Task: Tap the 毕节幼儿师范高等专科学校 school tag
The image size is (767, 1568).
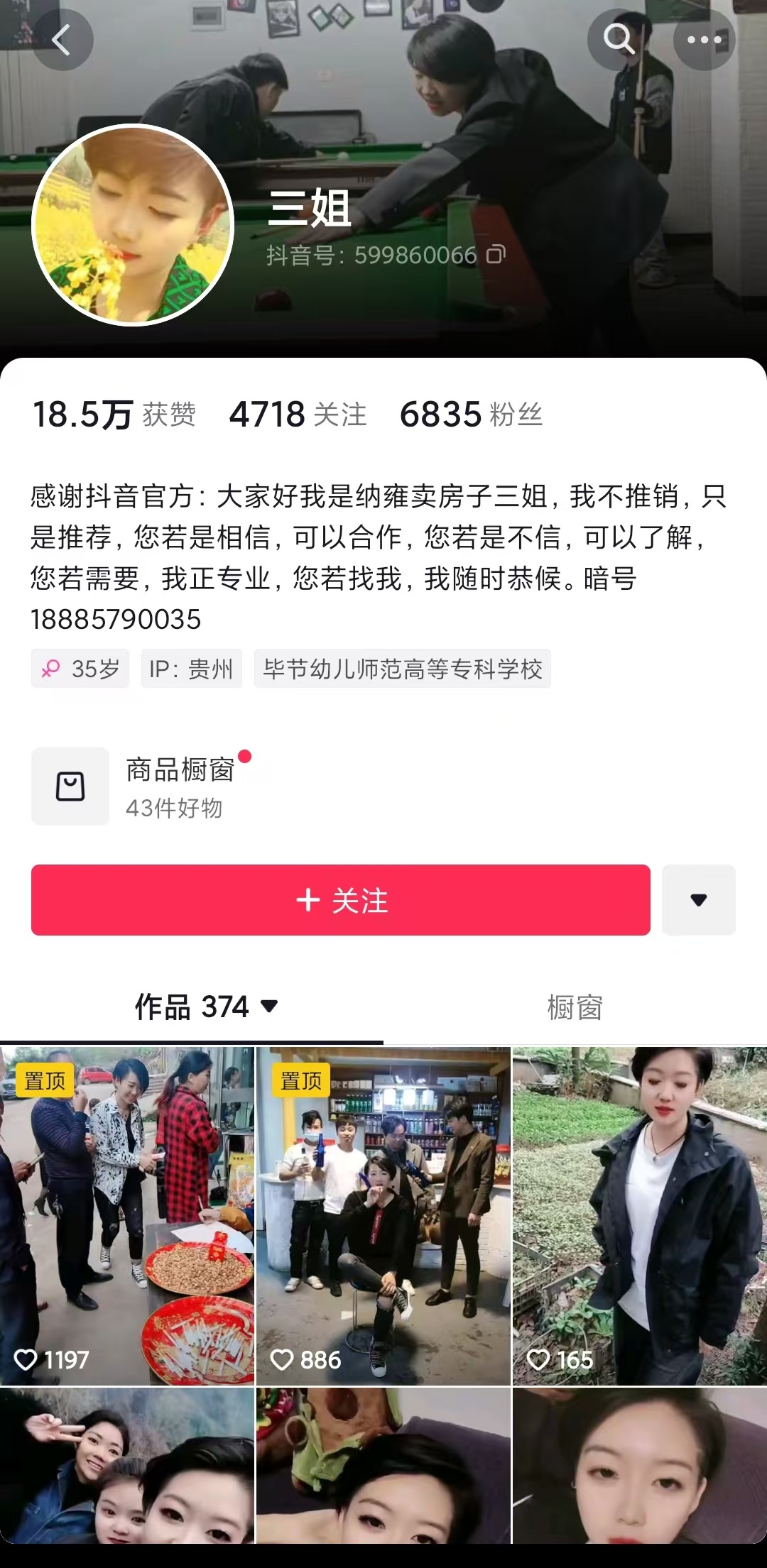Action: 402,669
